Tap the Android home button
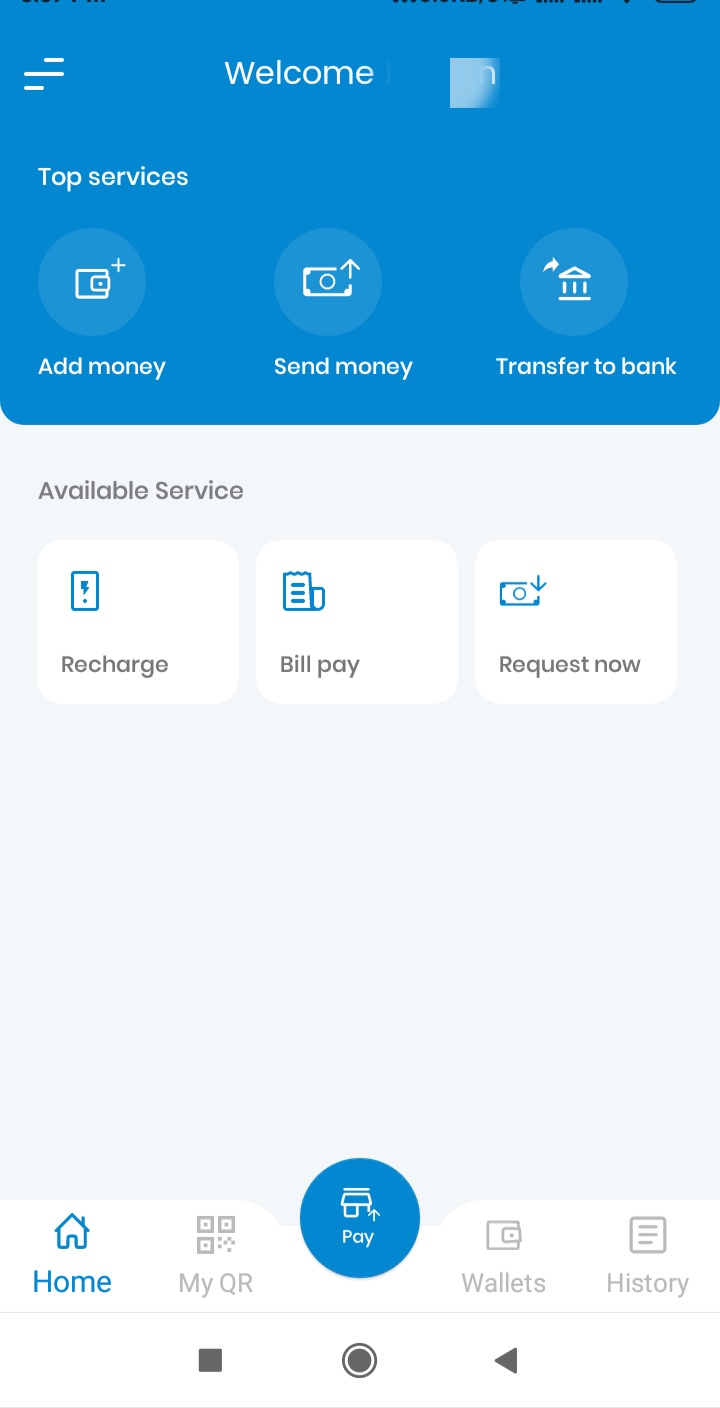The width and height of the screenshot is (720, 1408). [x=360, y=1360]
